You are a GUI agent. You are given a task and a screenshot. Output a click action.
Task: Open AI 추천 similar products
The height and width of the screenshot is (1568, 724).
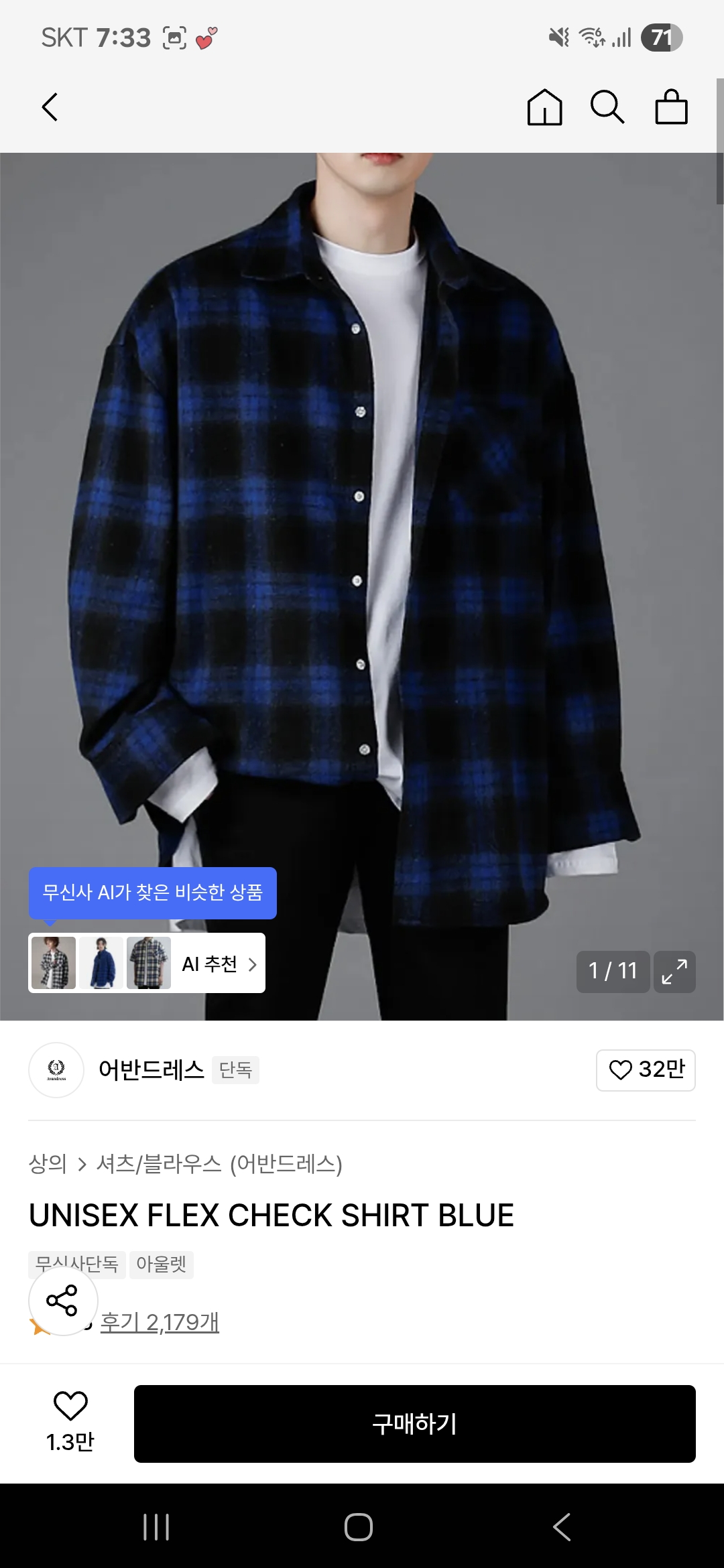pyautogui.click(x=218, y=964)
